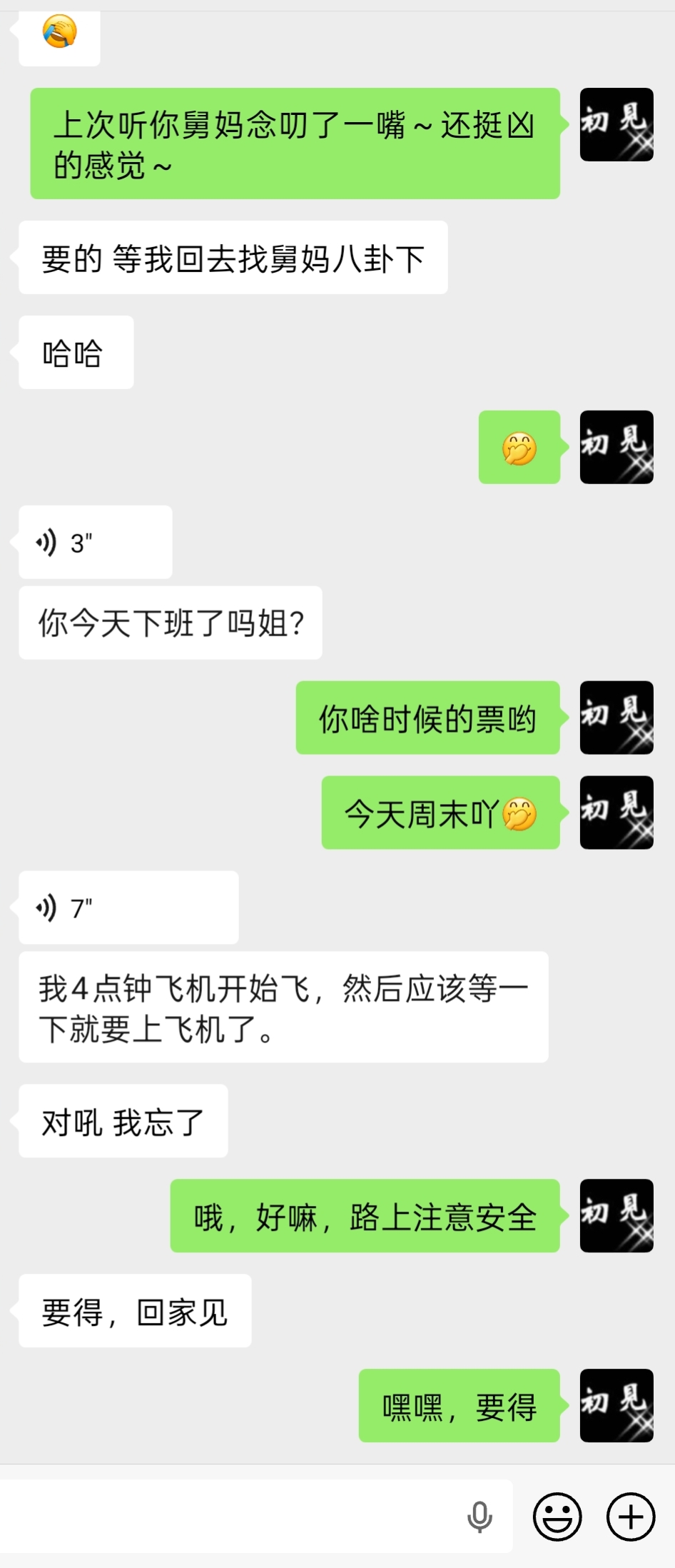The image size is (675, 1568).
Task: Play the 7-second voice message
Action: pos(128,908)
